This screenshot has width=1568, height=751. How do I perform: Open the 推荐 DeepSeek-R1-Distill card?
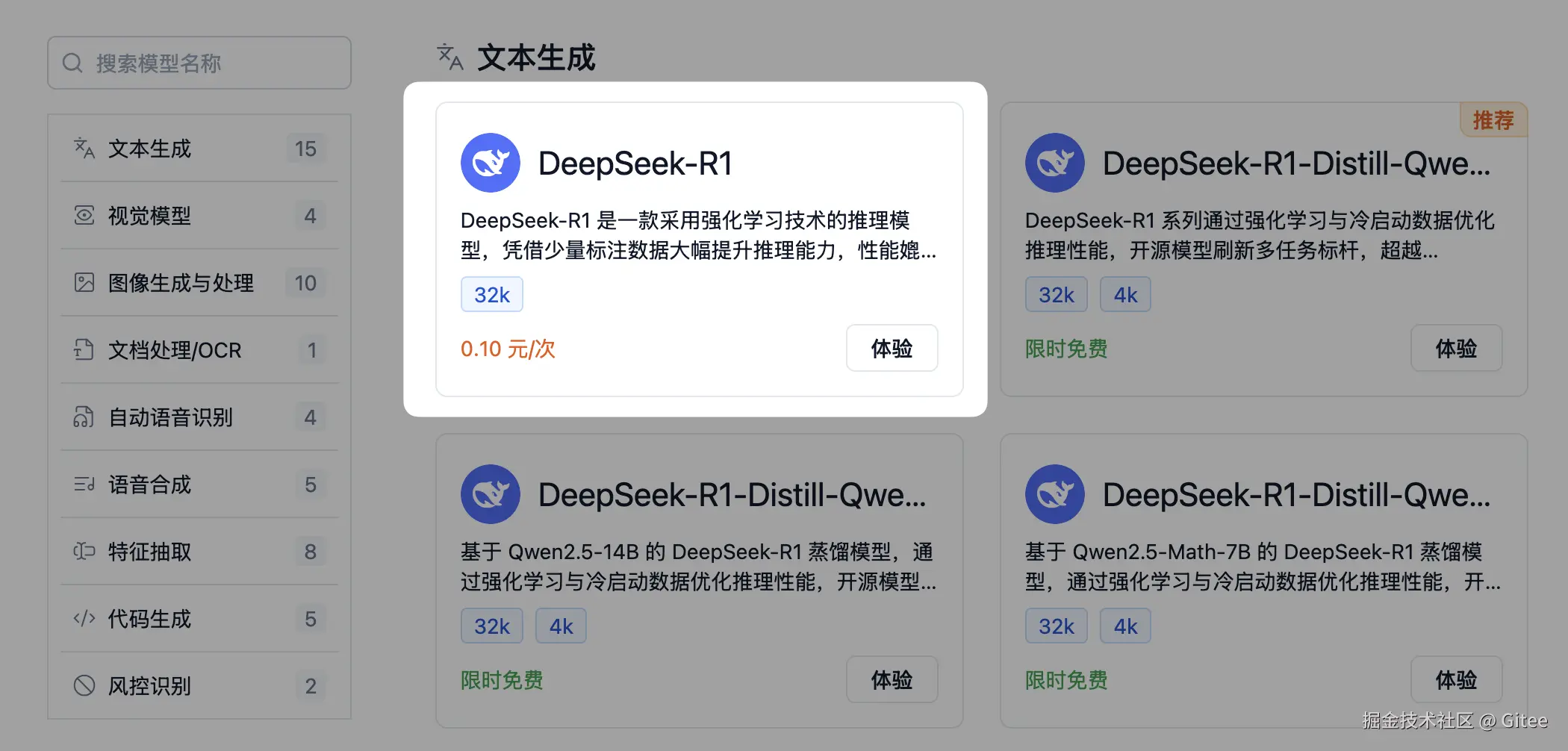(1295, 163)
